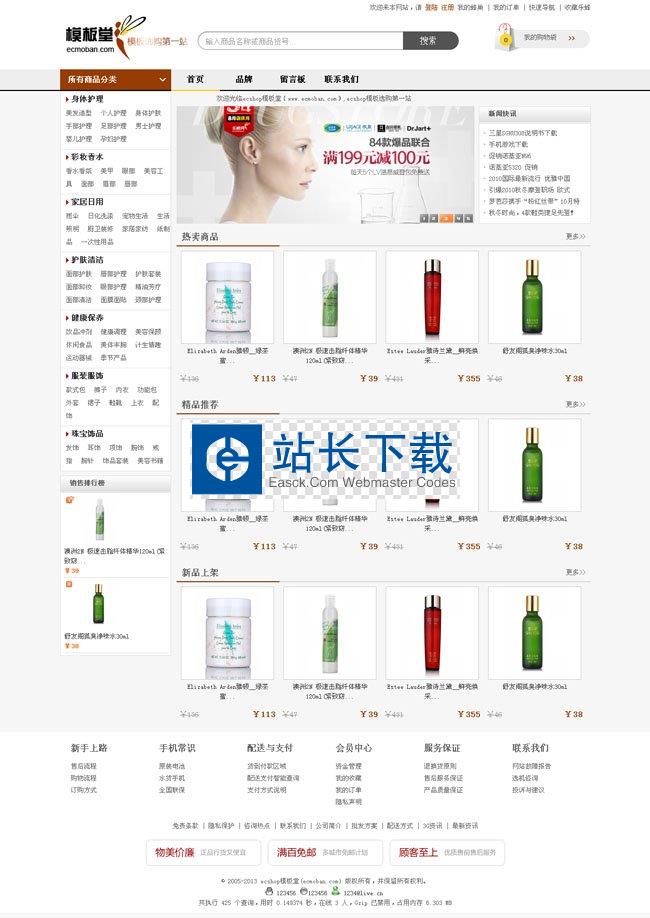View 更多 in 新品上架 section
The height and width of the screenshot is (918, 650).
tap(575, 573)
